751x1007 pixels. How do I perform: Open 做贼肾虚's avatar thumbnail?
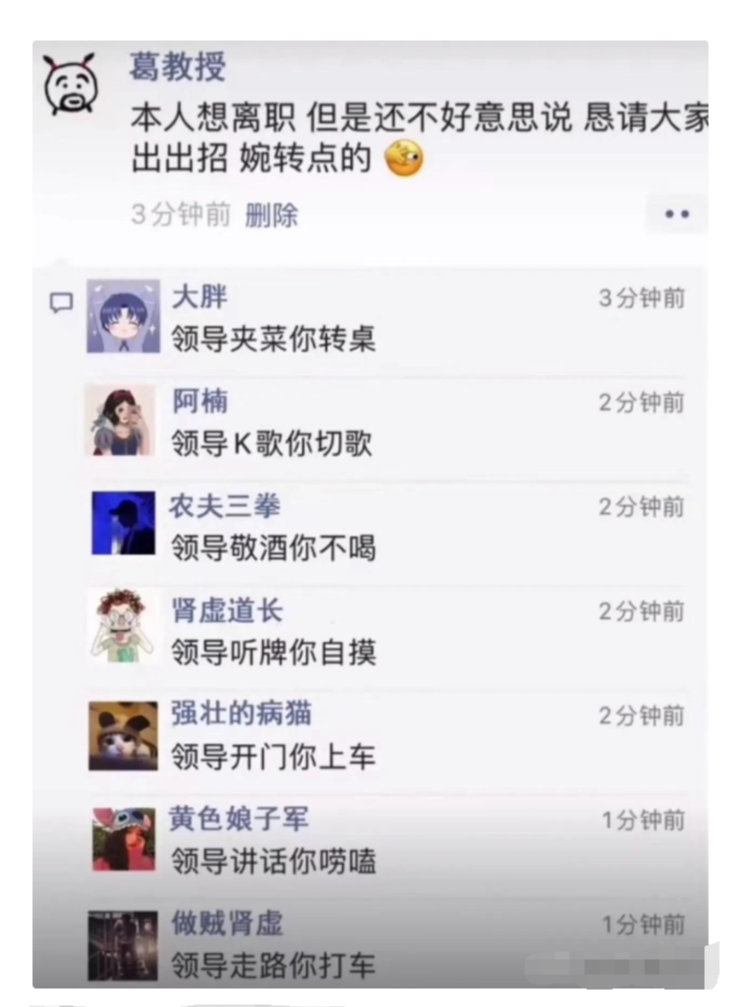click(121, 942)
